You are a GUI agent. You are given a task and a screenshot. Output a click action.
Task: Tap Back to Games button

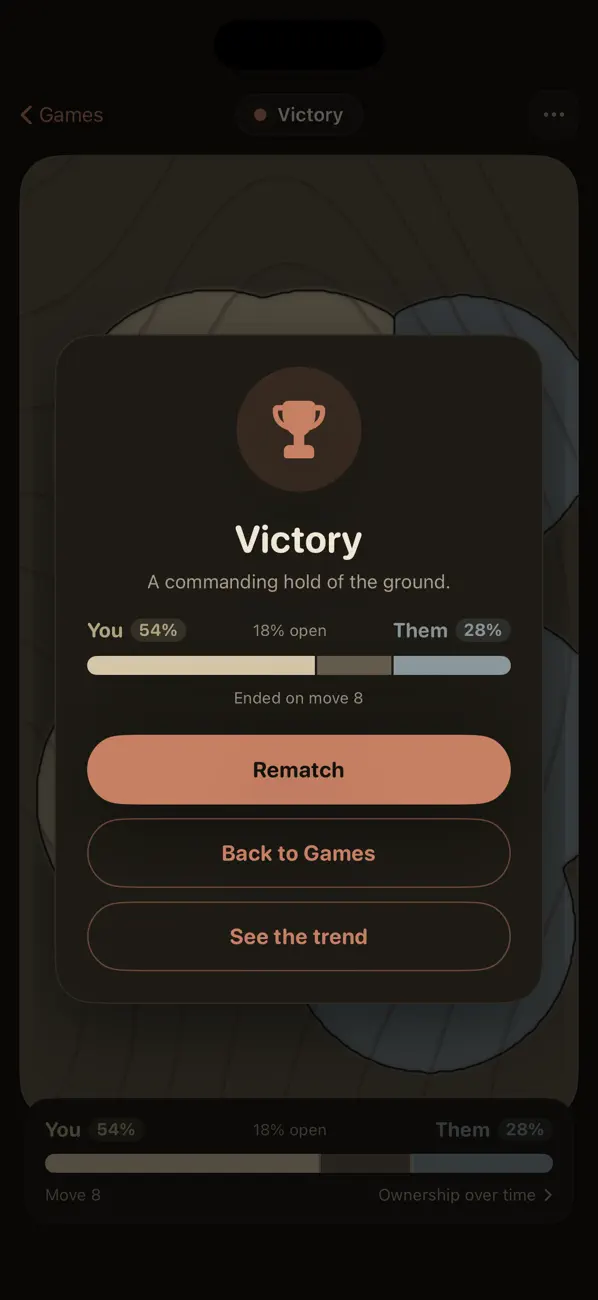point(299,853)
